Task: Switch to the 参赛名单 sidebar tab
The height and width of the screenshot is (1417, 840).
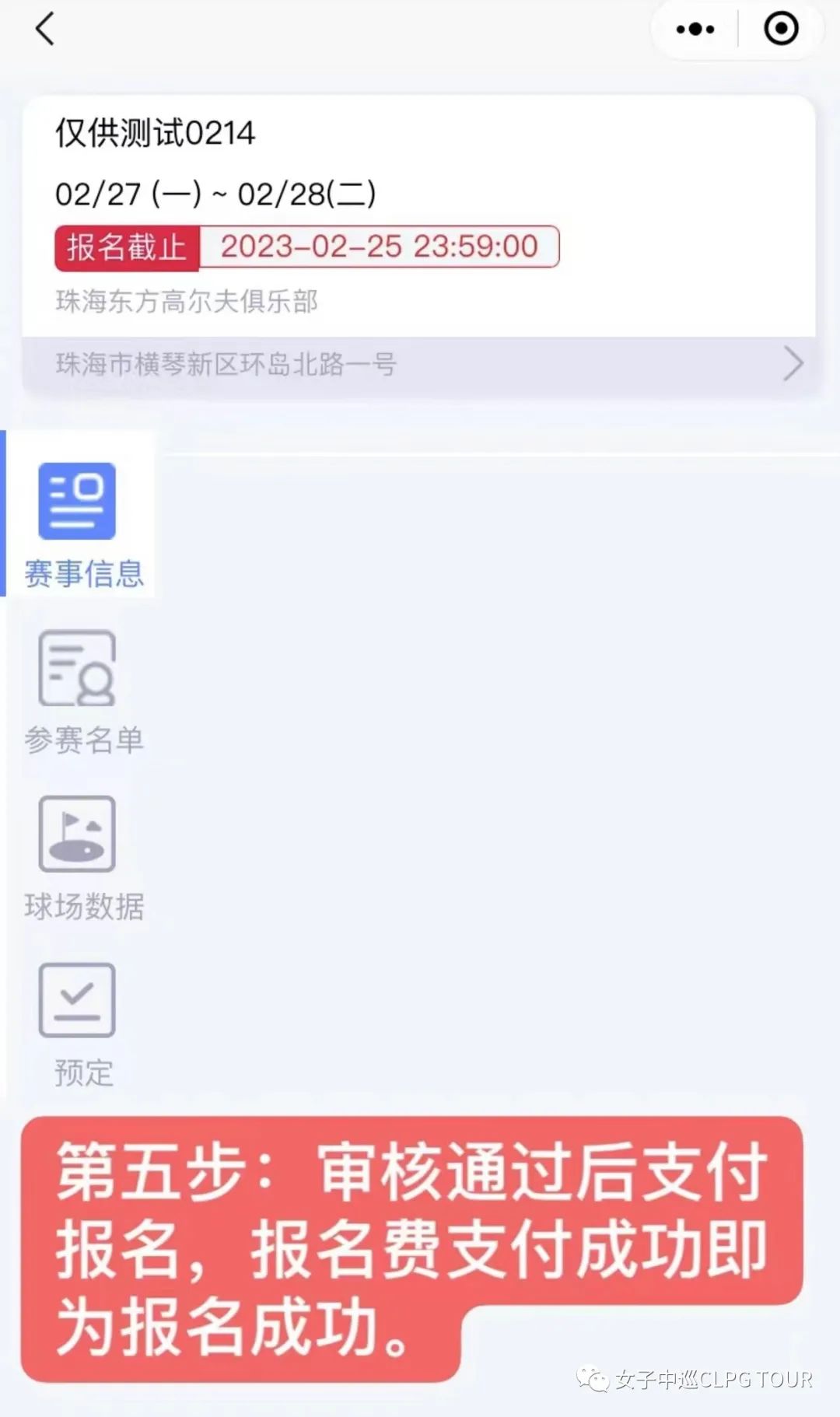Action: pyautogui.click(x=83, y=740)
